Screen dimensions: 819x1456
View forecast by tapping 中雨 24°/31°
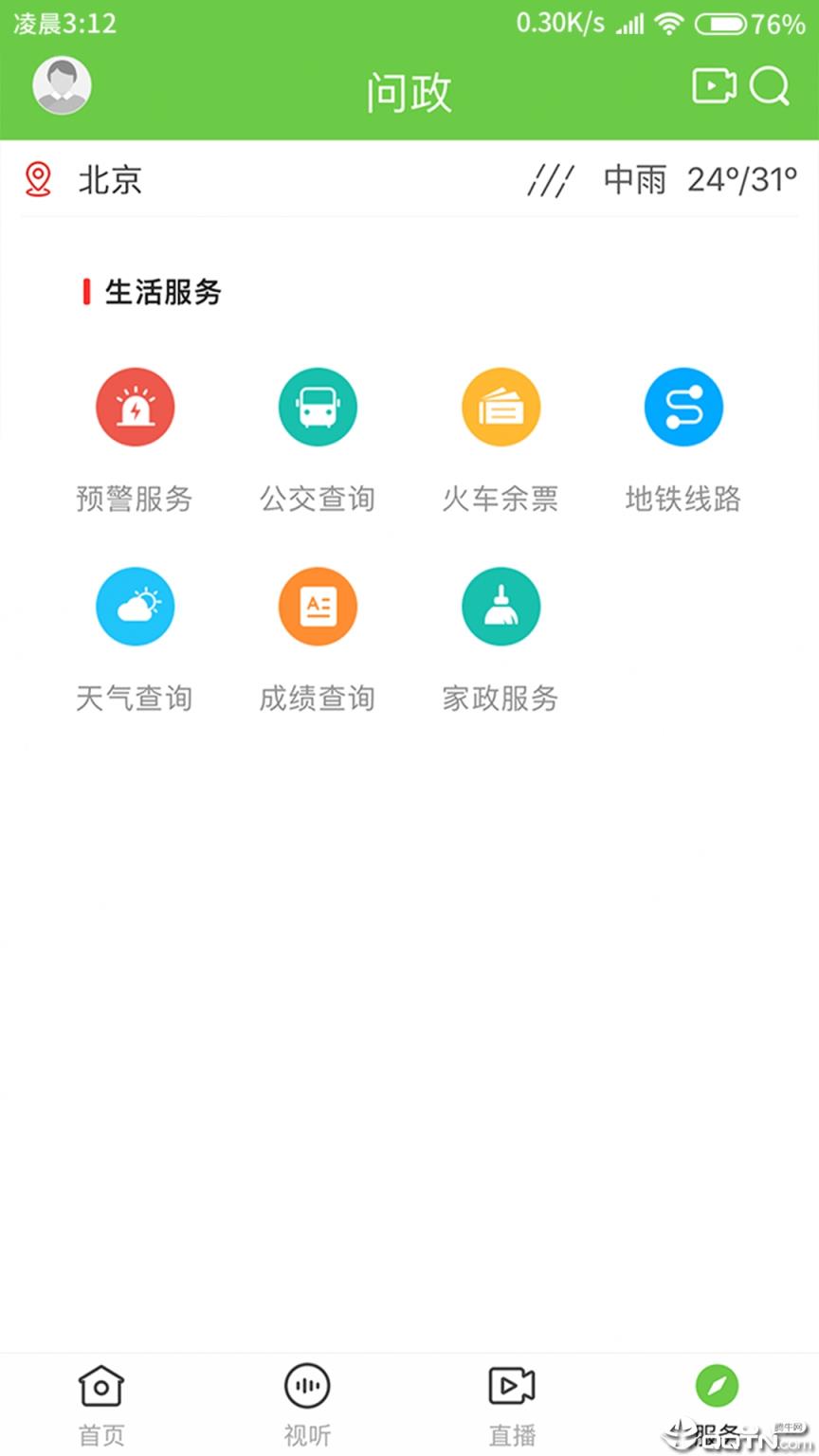point(701,179)
